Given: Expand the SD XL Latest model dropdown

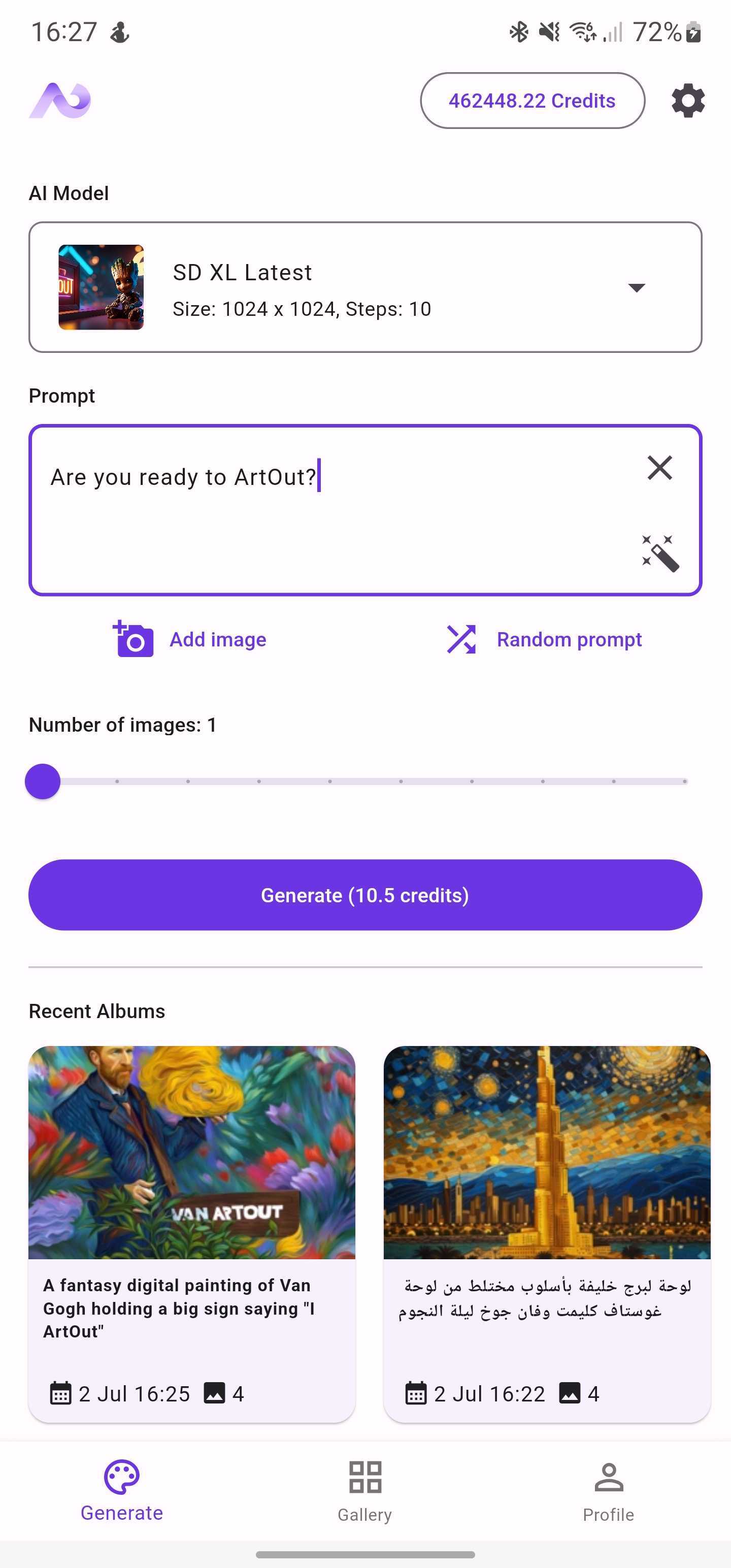Looking at the screenshot, I should pyautogui.click(x=636, y=287).
